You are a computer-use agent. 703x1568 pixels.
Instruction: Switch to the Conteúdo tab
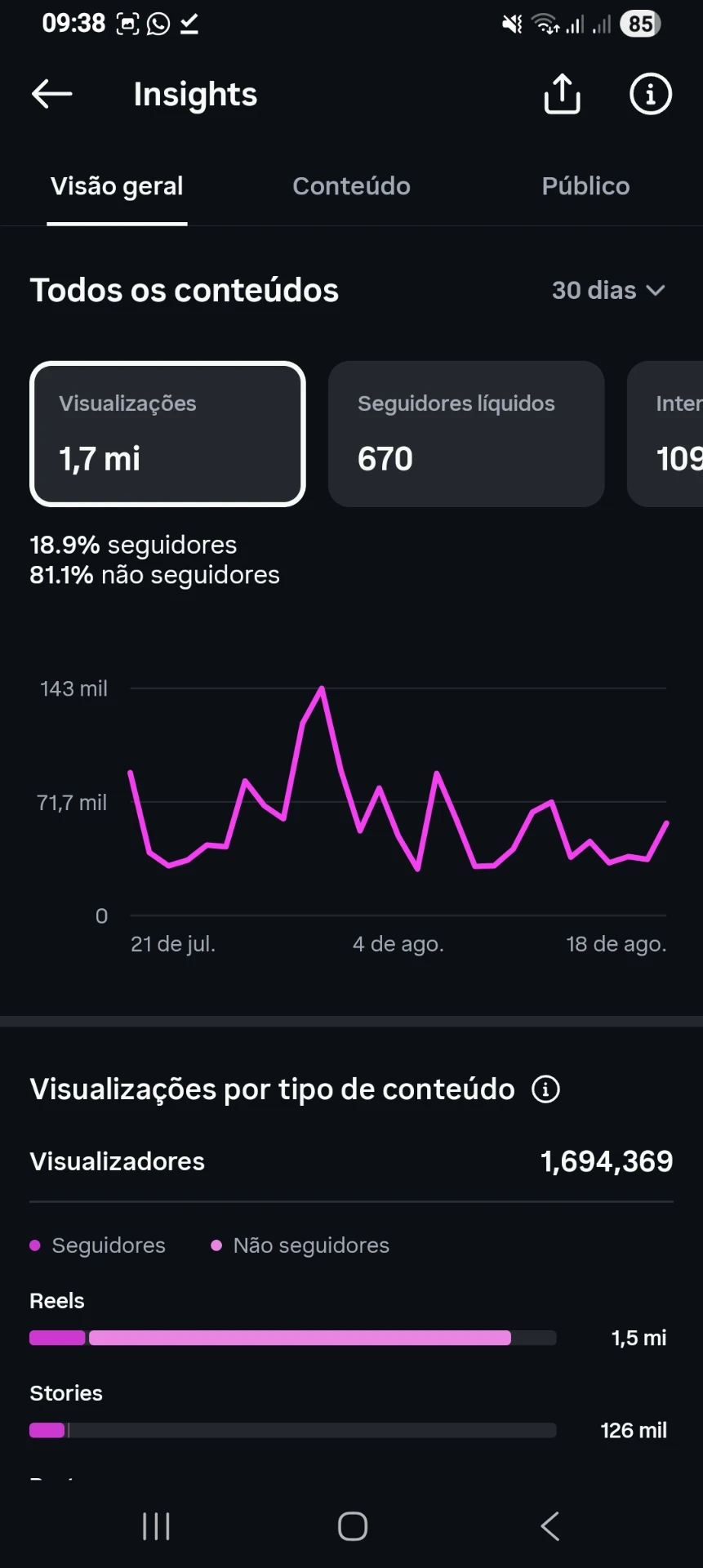pos(351,186)
